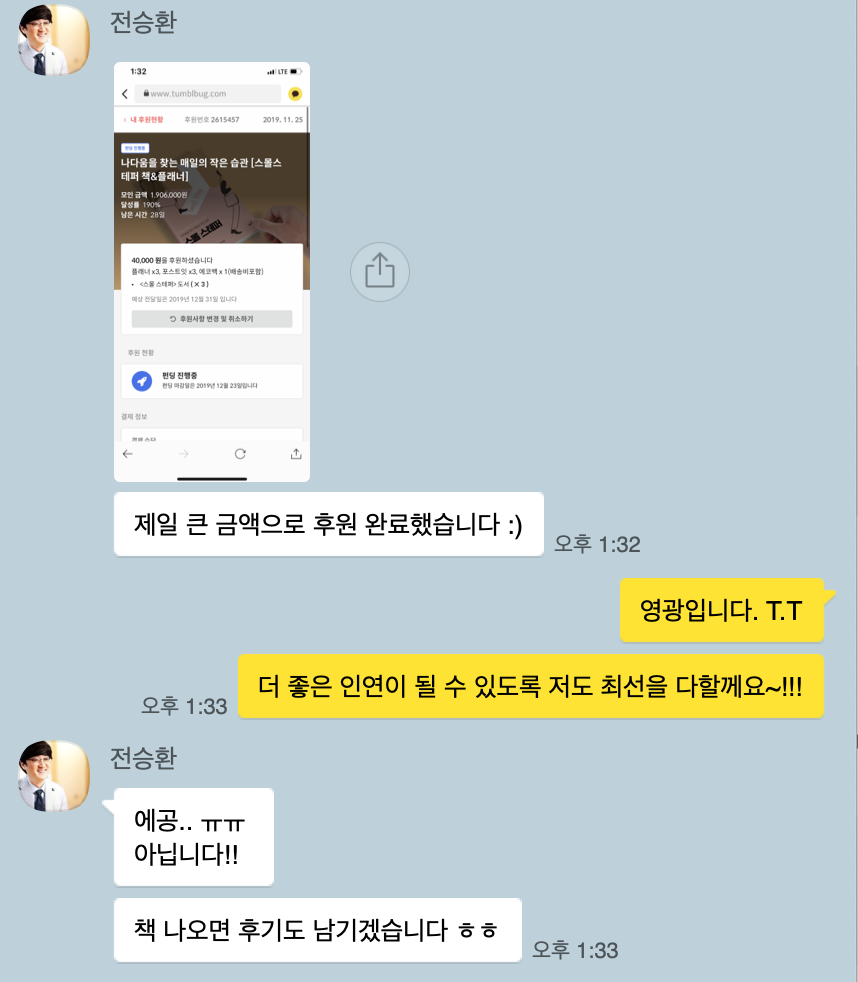The image size is (858, 982).
Task: Tap the cellular signal bars icon
Action: [x=269, y=70]
